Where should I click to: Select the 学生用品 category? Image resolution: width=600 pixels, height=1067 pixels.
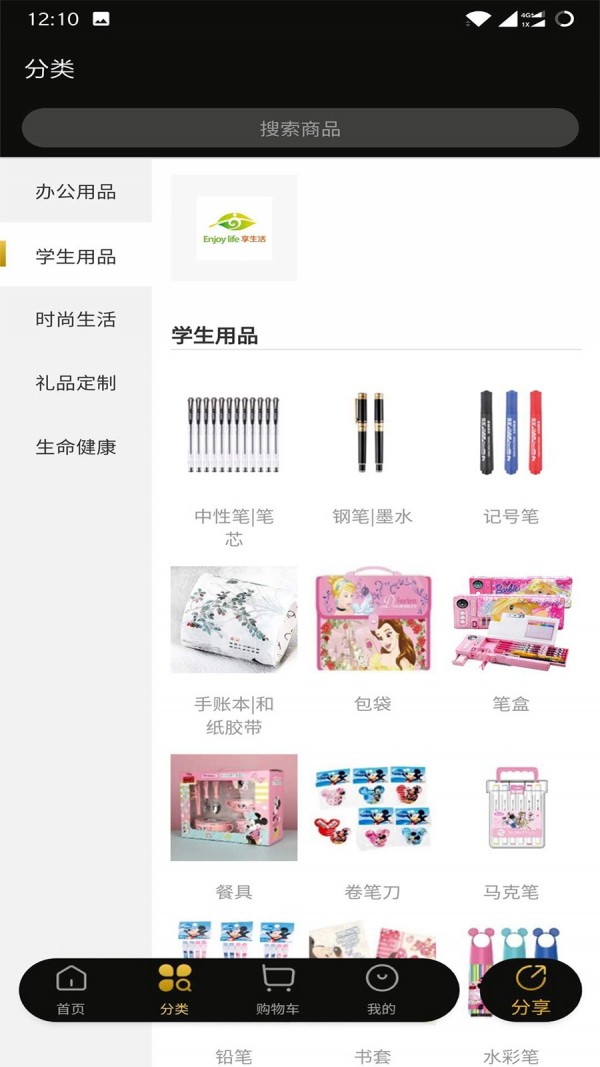pos(76,256)
